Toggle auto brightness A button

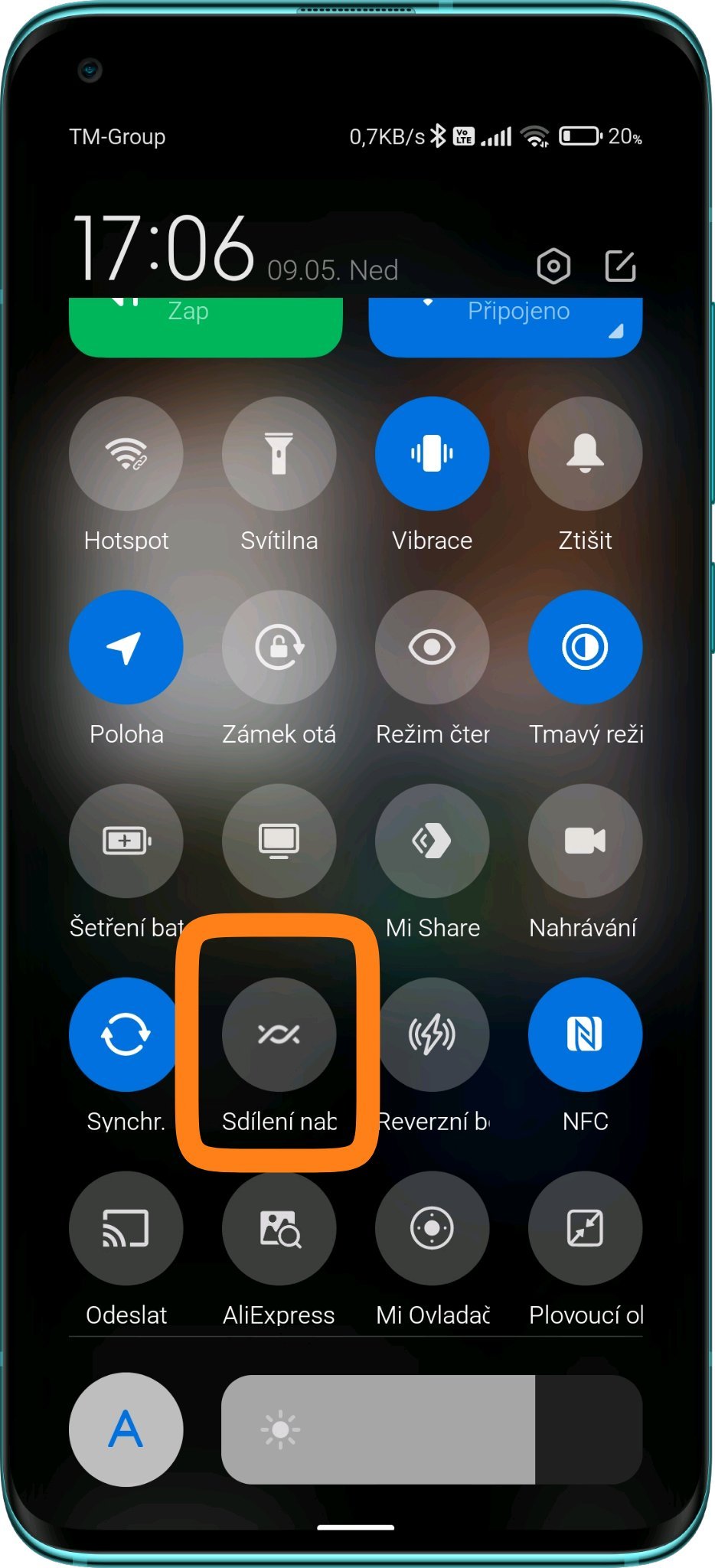pos(126,1429)
